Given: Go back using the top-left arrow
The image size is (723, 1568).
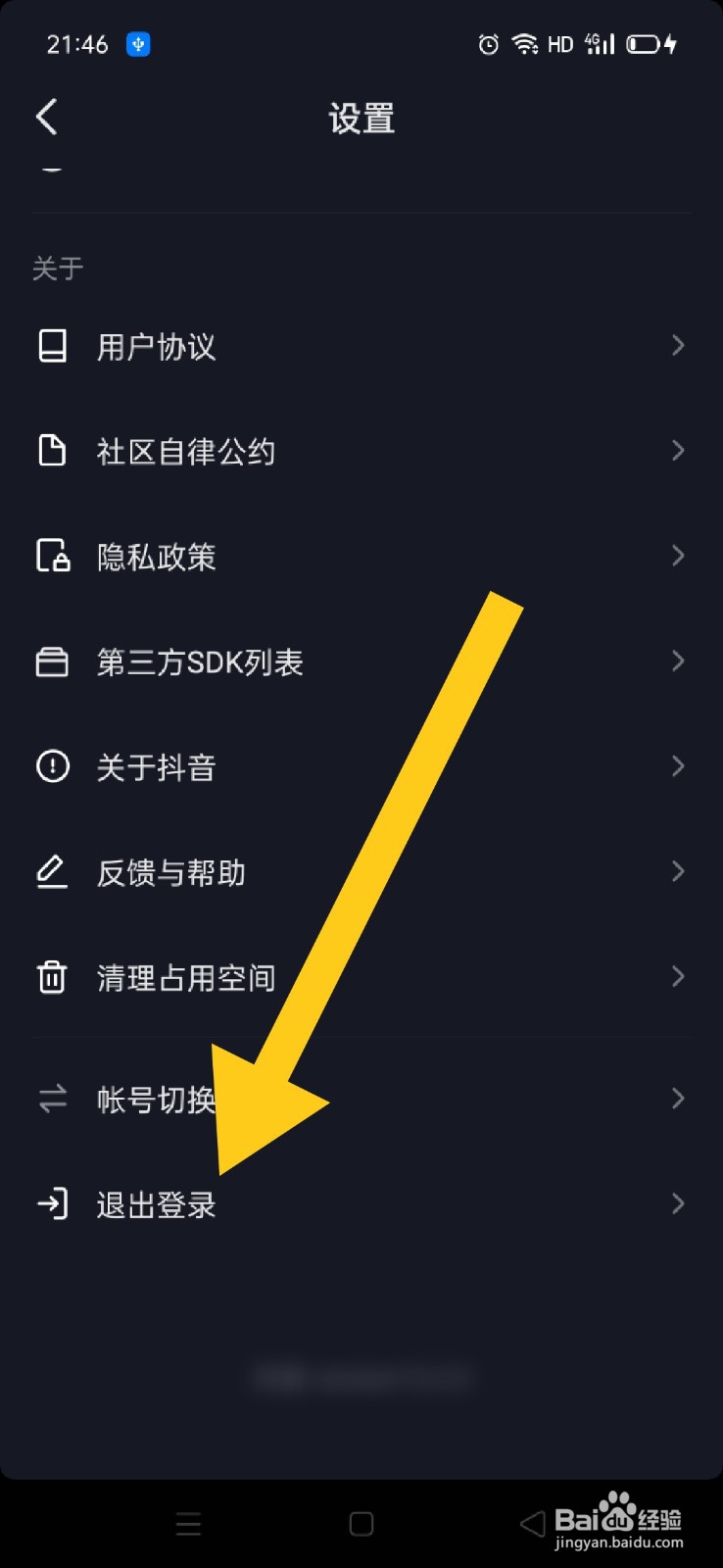Looking at the screenshot, I should coord(47,116).
